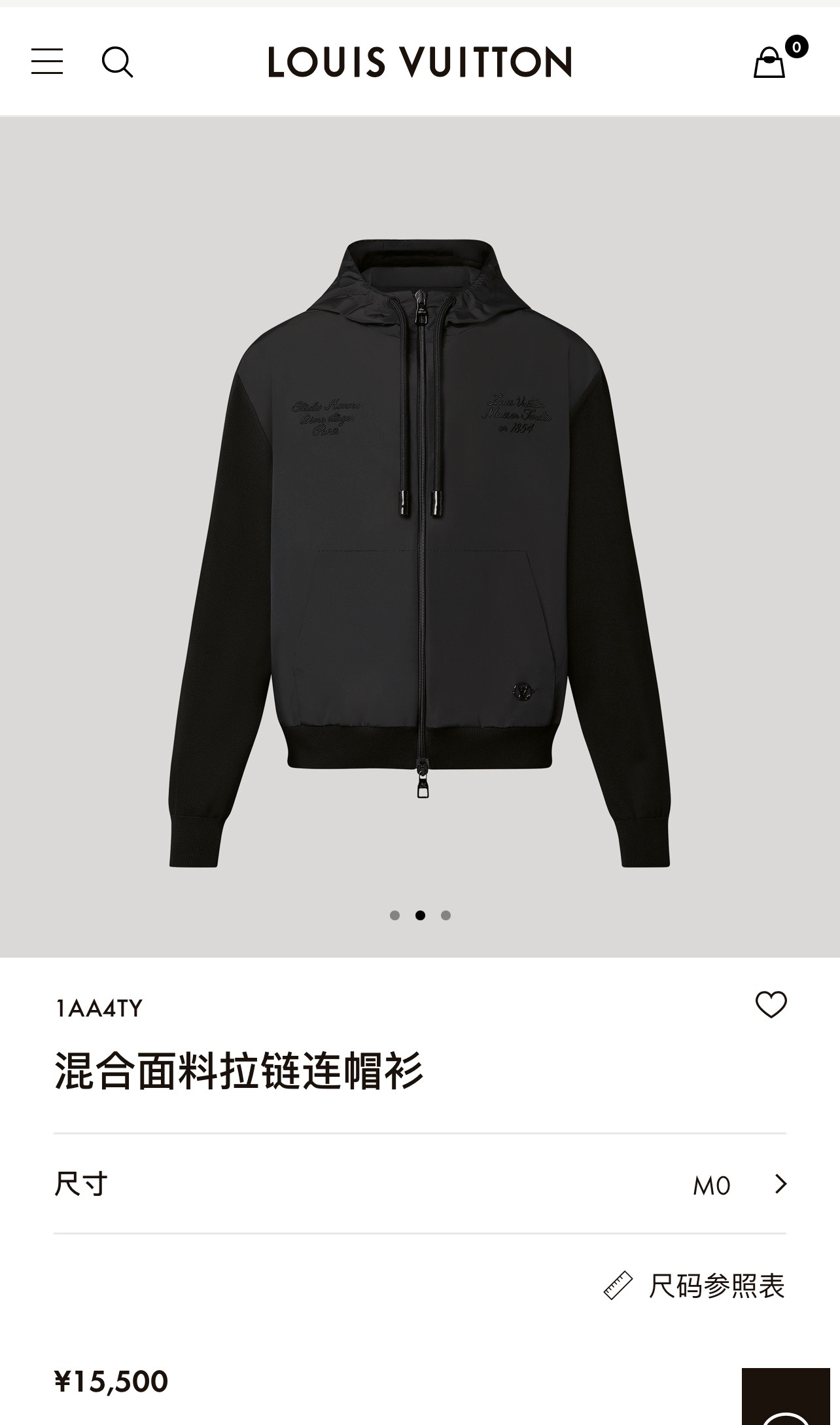The height and width of the screenshot is (1425, 840).
Task: Open the 尺寸 size selector row
Action: click(x=419, y=1184)
